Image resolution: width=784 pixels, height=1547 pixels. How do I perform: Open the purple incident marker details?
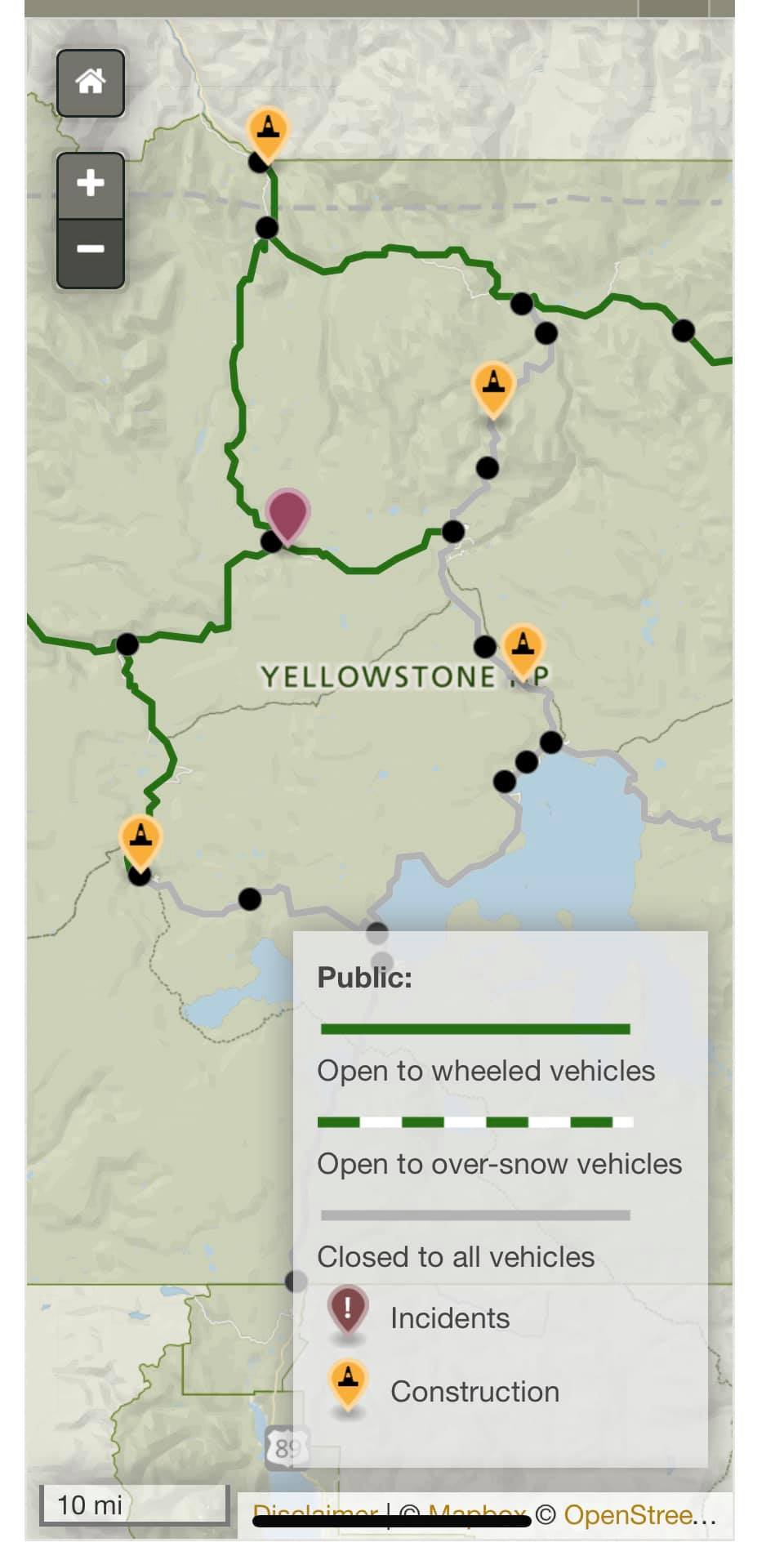click(287, 514)
